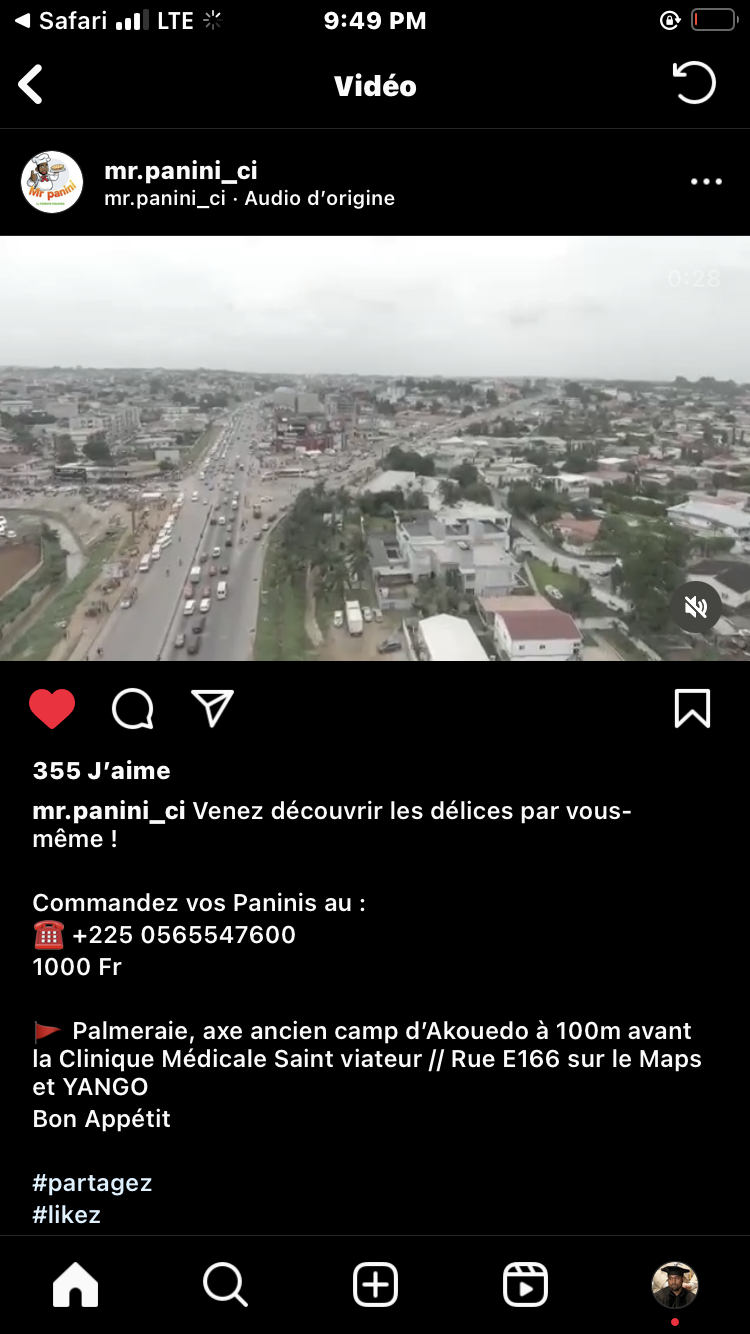Open the Audio d'origine audio page
Screen dimensions: 750x1334
(320, 198)
